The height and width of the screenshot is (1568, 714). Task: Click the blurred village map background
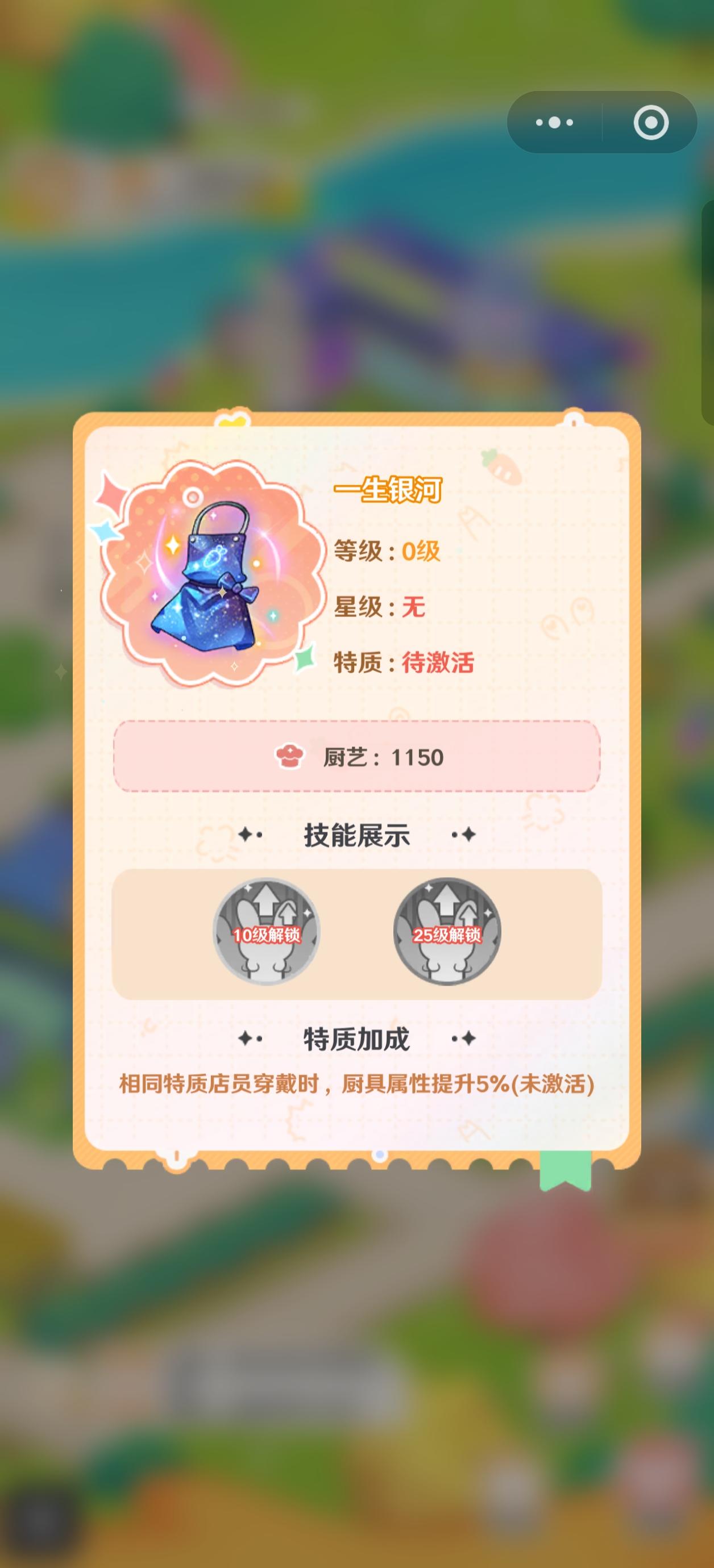(x=357, y=1400)
